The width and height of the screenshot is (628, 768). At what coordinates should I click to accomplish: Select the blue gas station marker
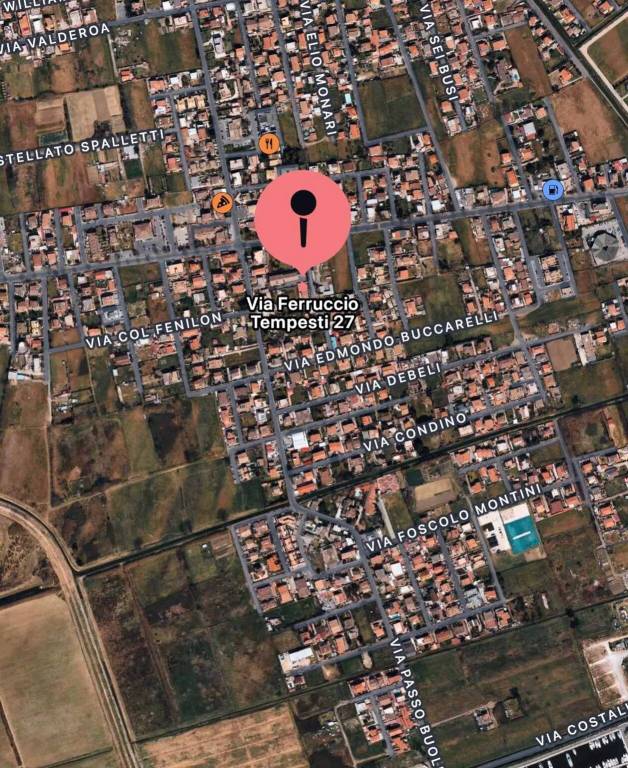coord(552,189)
